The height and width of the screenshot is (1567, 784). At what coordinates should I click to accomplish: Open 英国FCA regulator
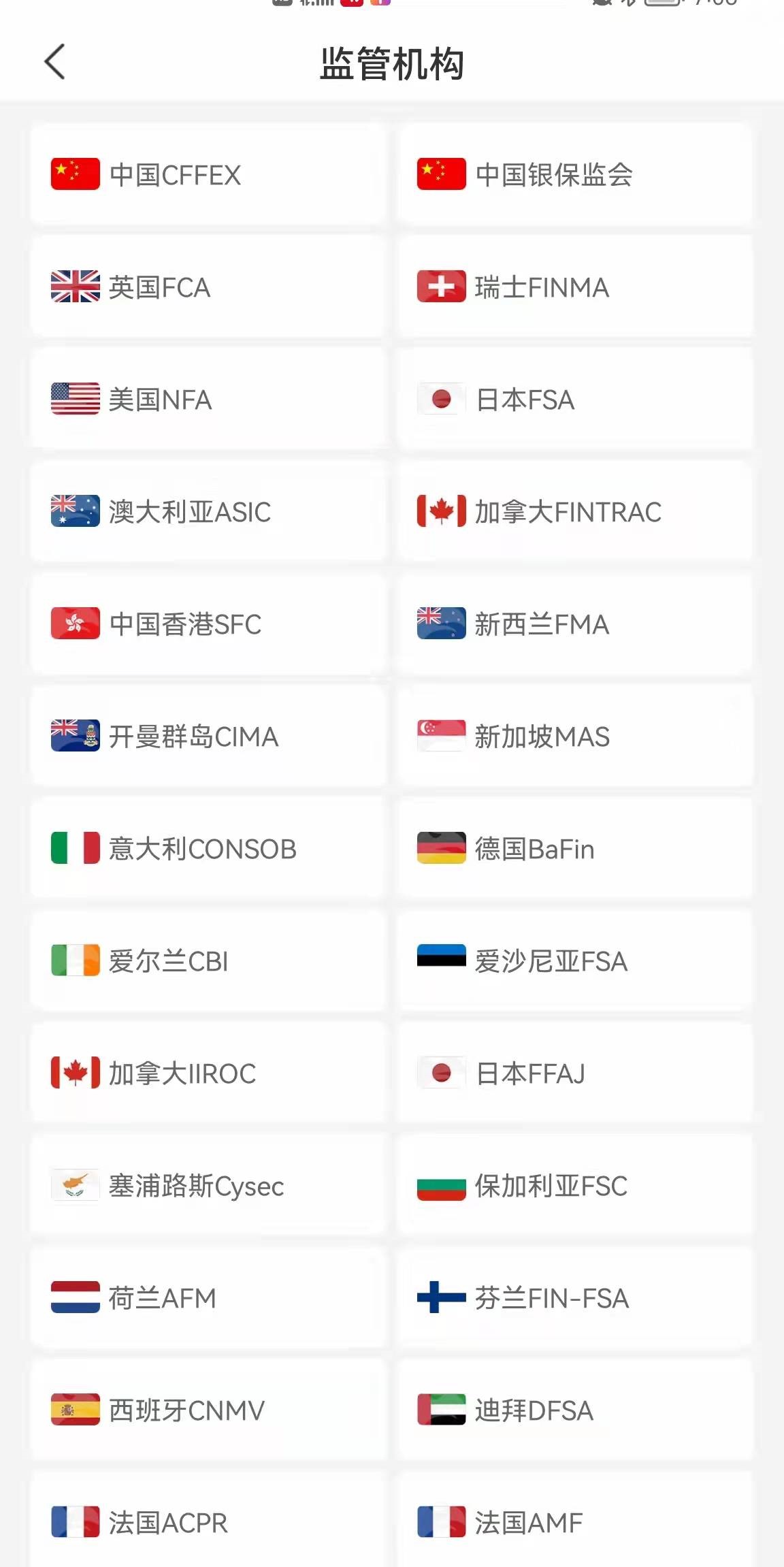tap(208, 287)
